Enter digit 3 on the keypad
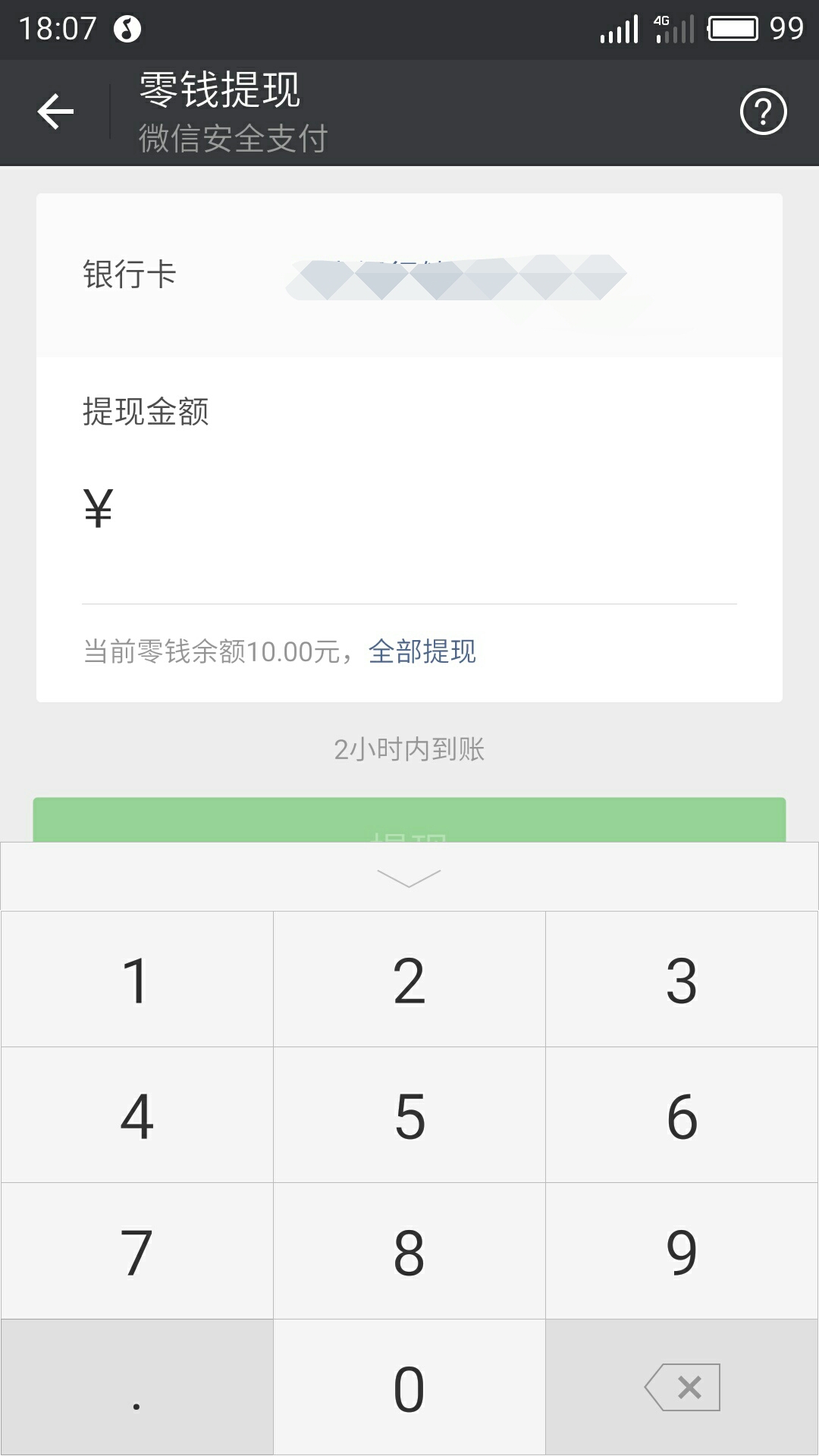This screenshot has width=819, height=1456. 682,980
